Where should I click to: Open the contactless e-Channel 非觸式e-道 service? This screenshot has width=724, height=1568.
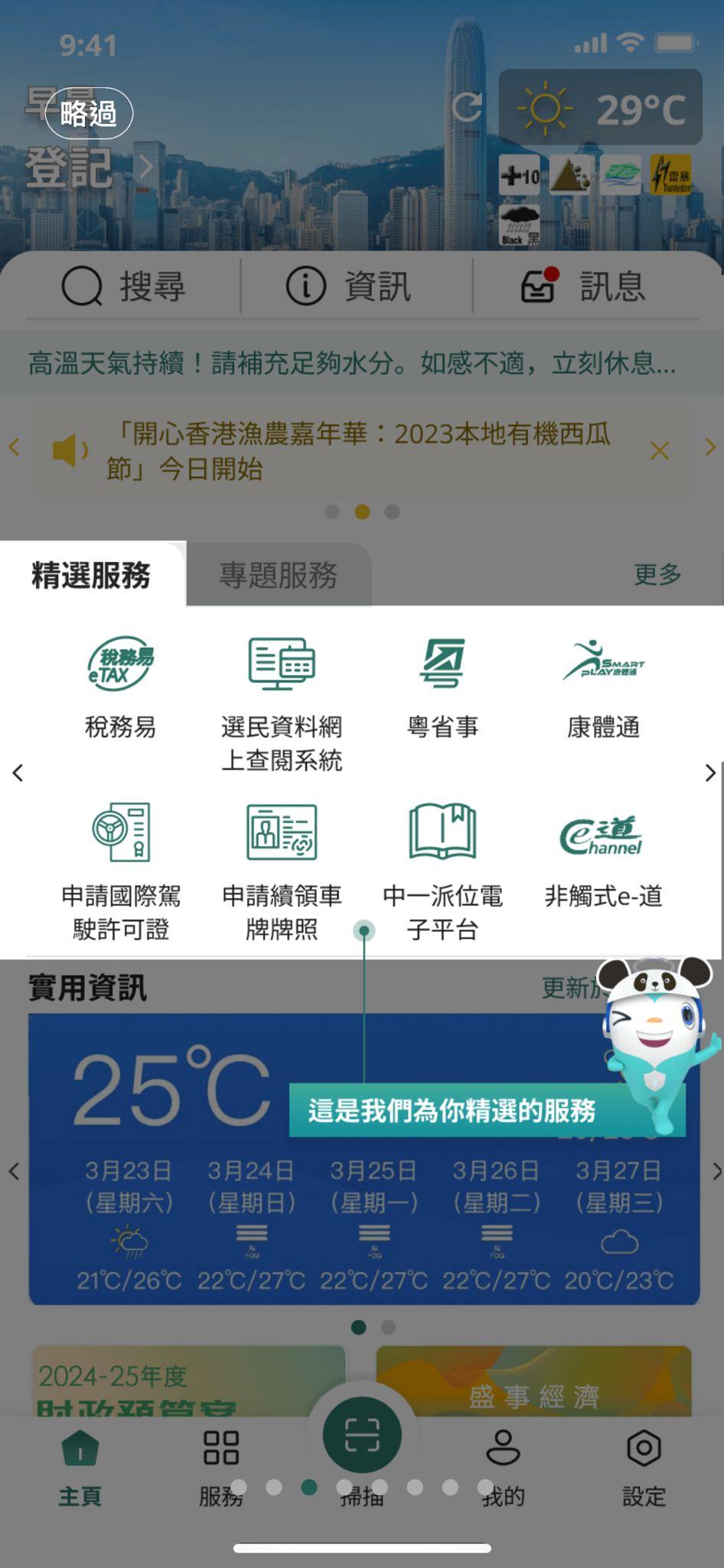602,857
